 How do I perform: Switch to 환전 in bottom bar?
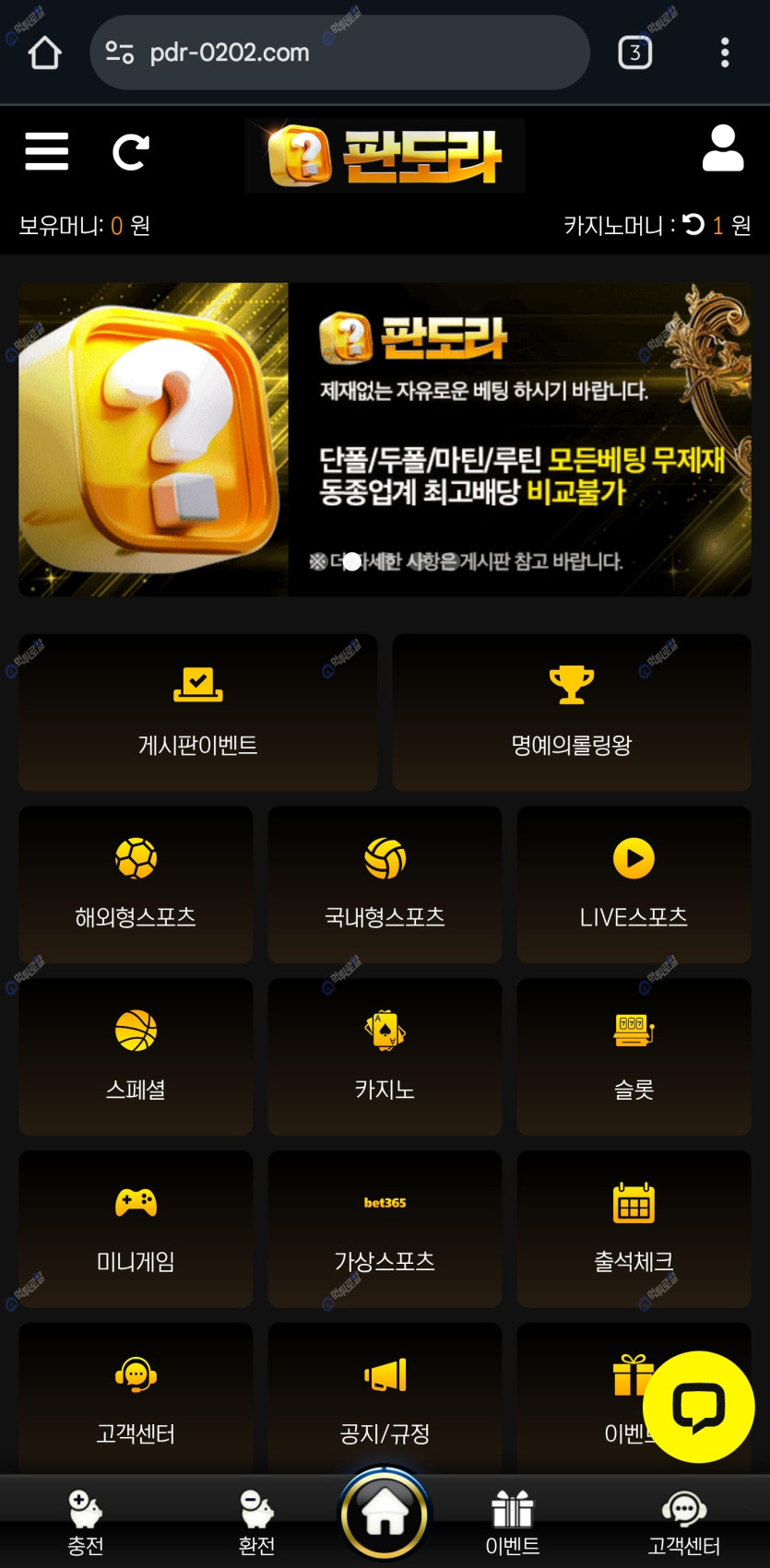point(256,1523)
